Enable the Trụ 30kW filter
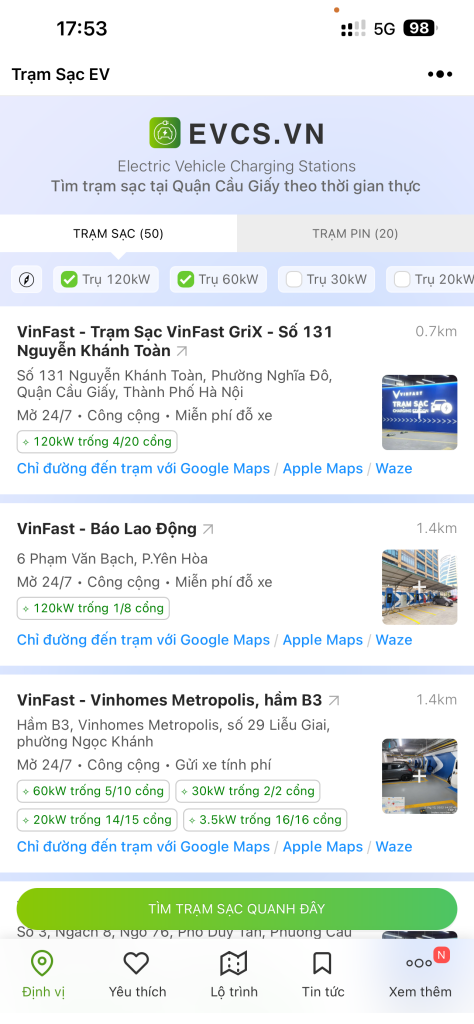474x1024 pixels. click(x=327, y=280)
